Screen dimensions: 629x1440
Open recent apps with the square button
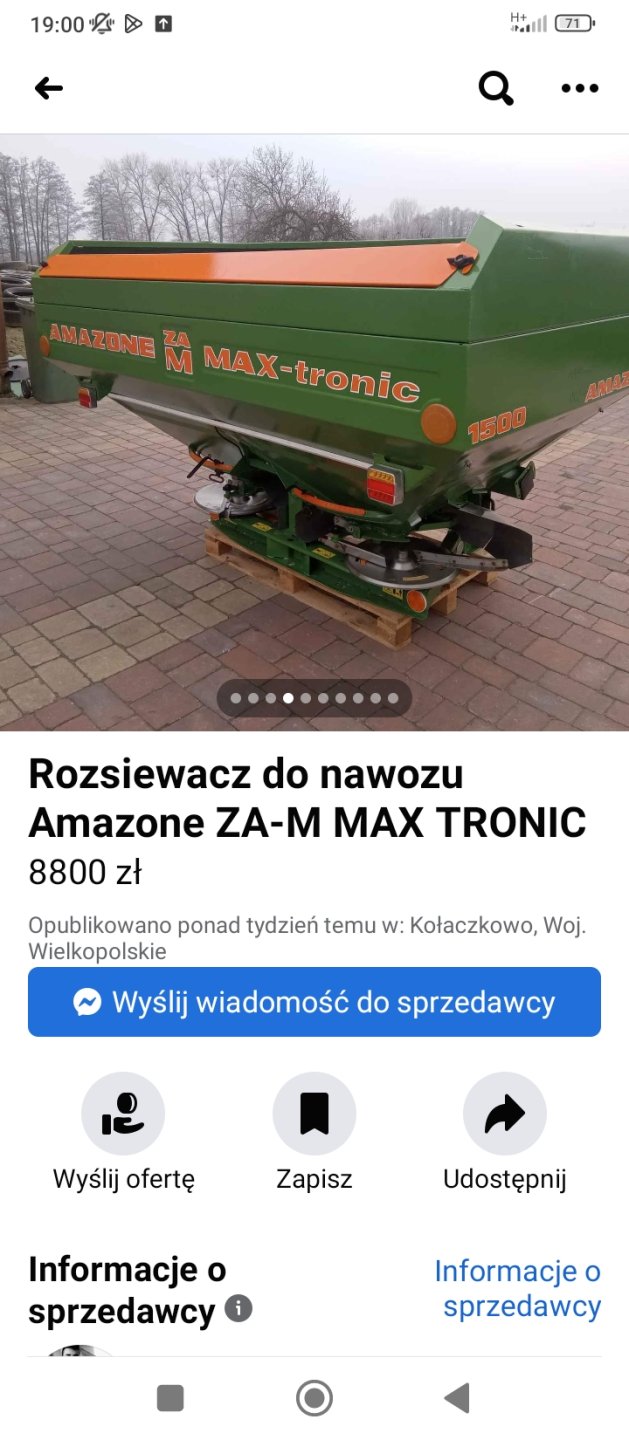pyautogui.click(x=170, y=1398)
